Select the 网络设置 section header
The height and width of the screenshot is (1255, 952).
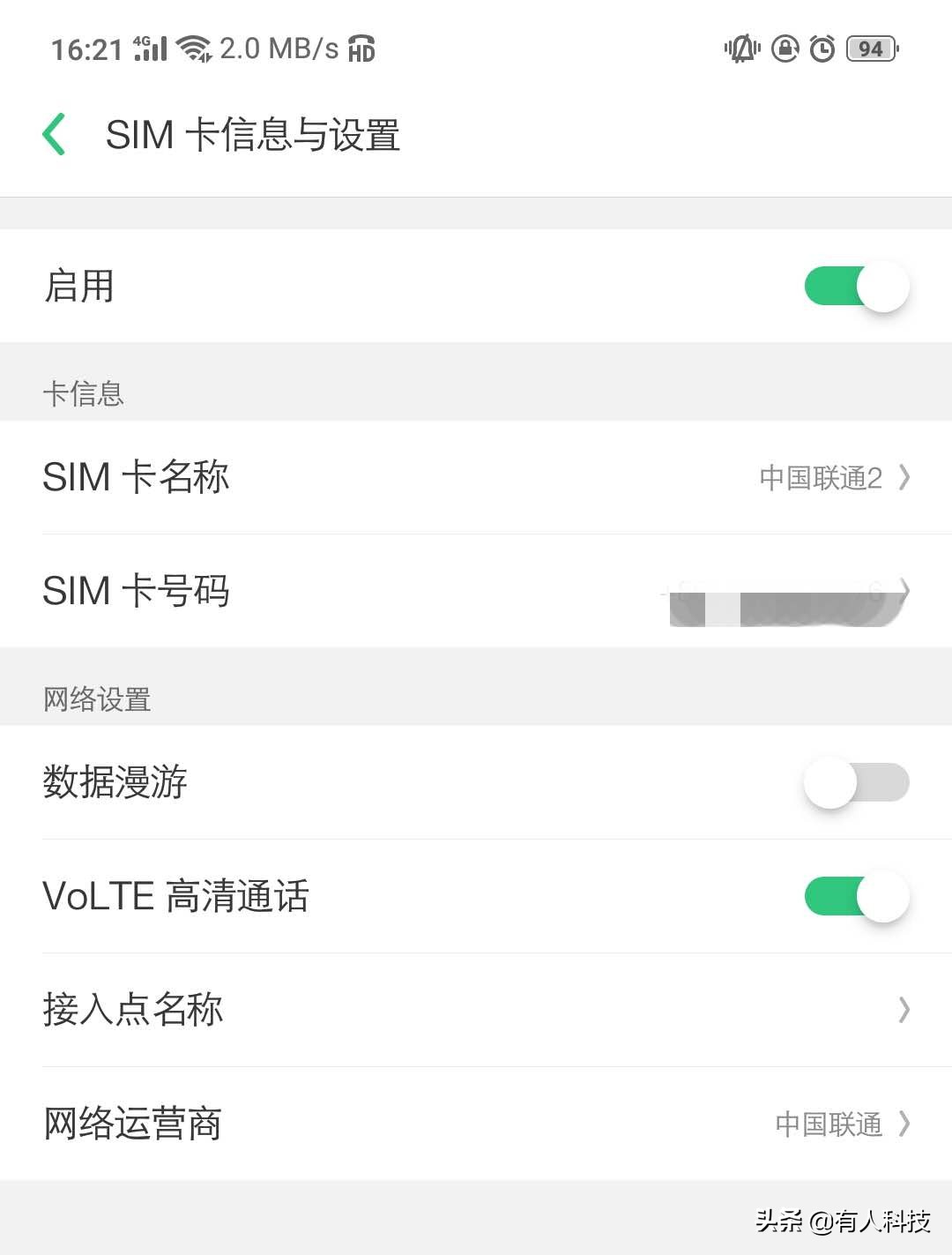pos(97,699)
